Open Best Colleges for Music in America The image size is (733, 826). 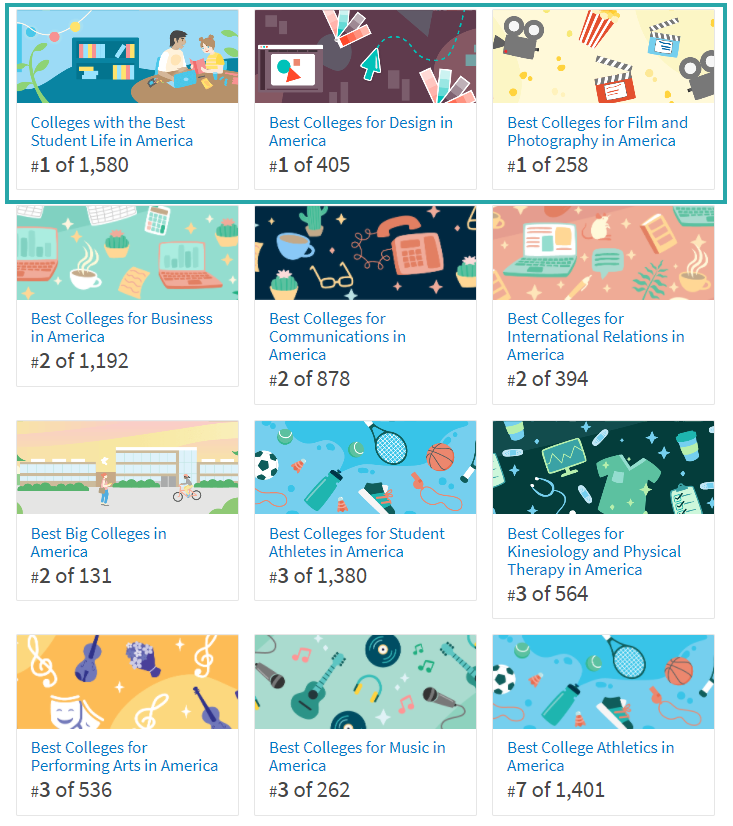click(x=357, y=757)
